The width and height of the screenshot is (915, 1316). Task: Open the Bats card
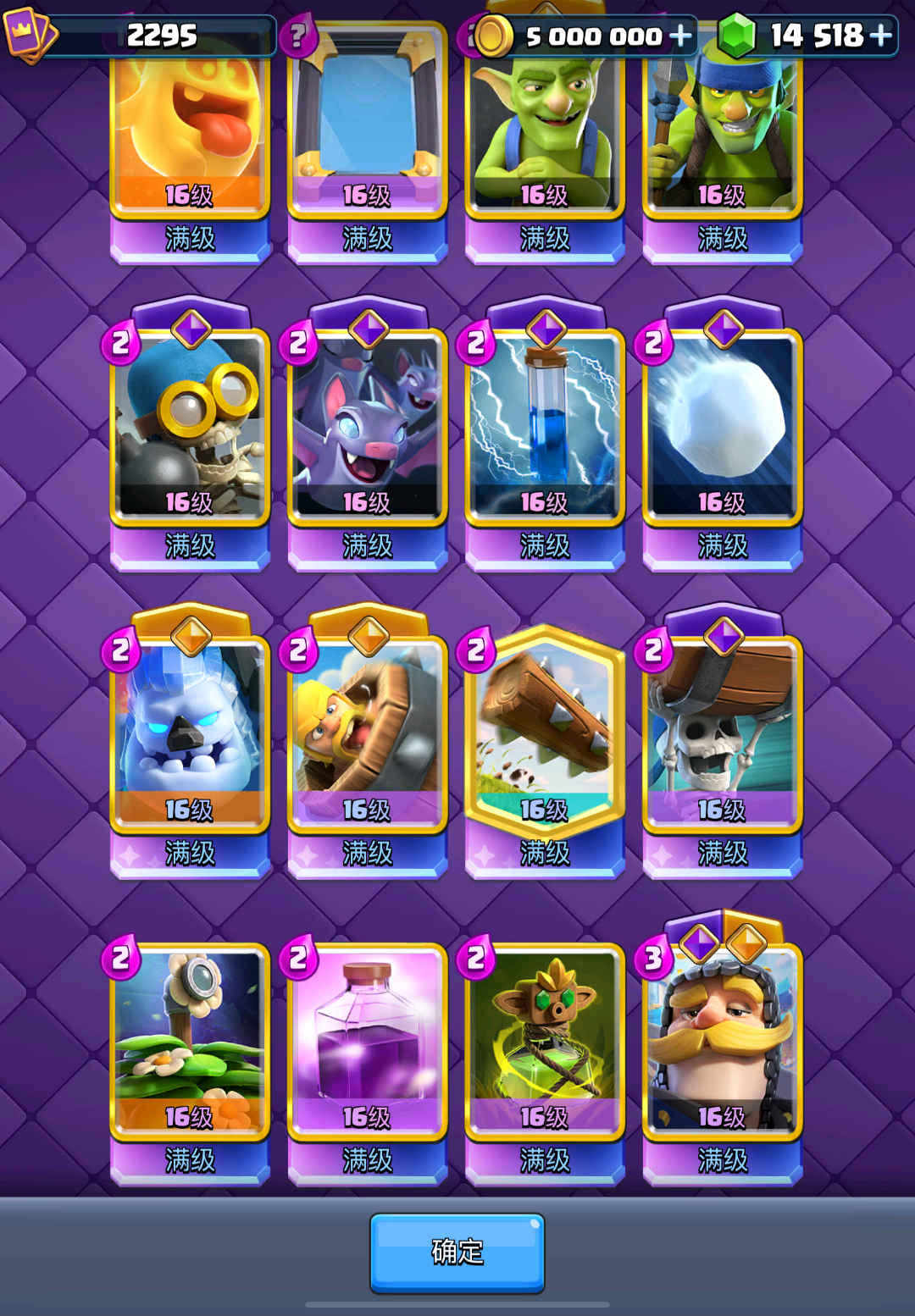click(368, 438)
